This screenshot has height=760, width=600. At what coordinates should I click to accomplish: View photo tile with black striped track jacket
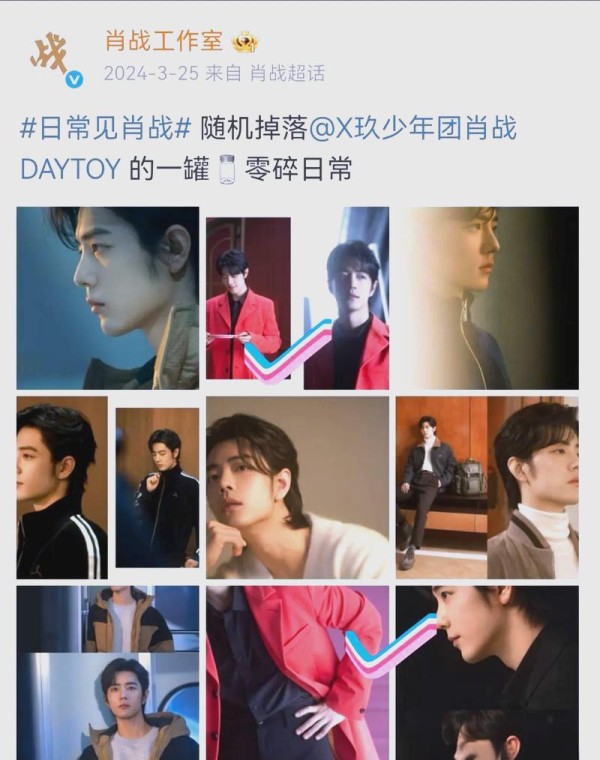pos(107,487)
